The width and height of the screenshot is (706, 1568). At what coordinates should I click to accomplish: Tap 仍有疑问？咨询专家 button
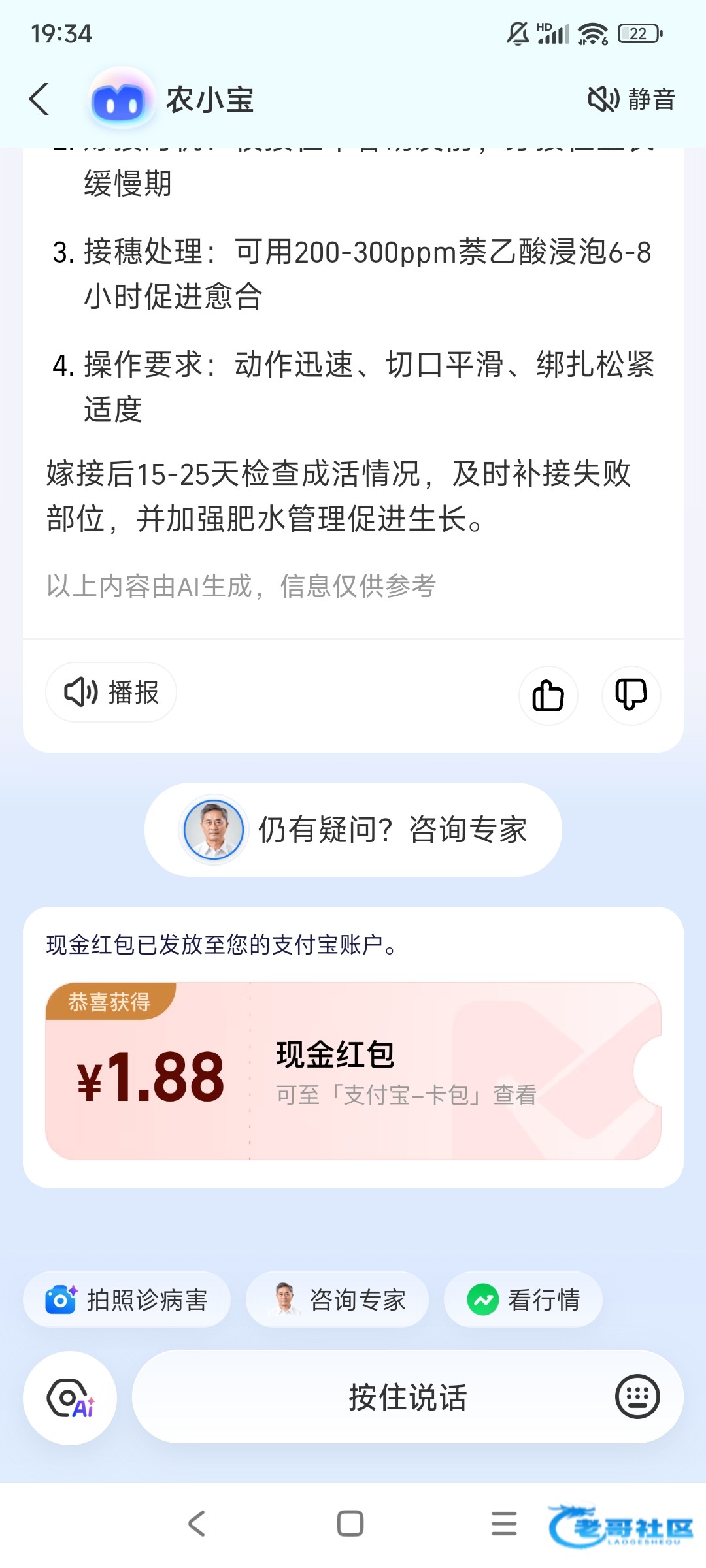pos(353,830)
